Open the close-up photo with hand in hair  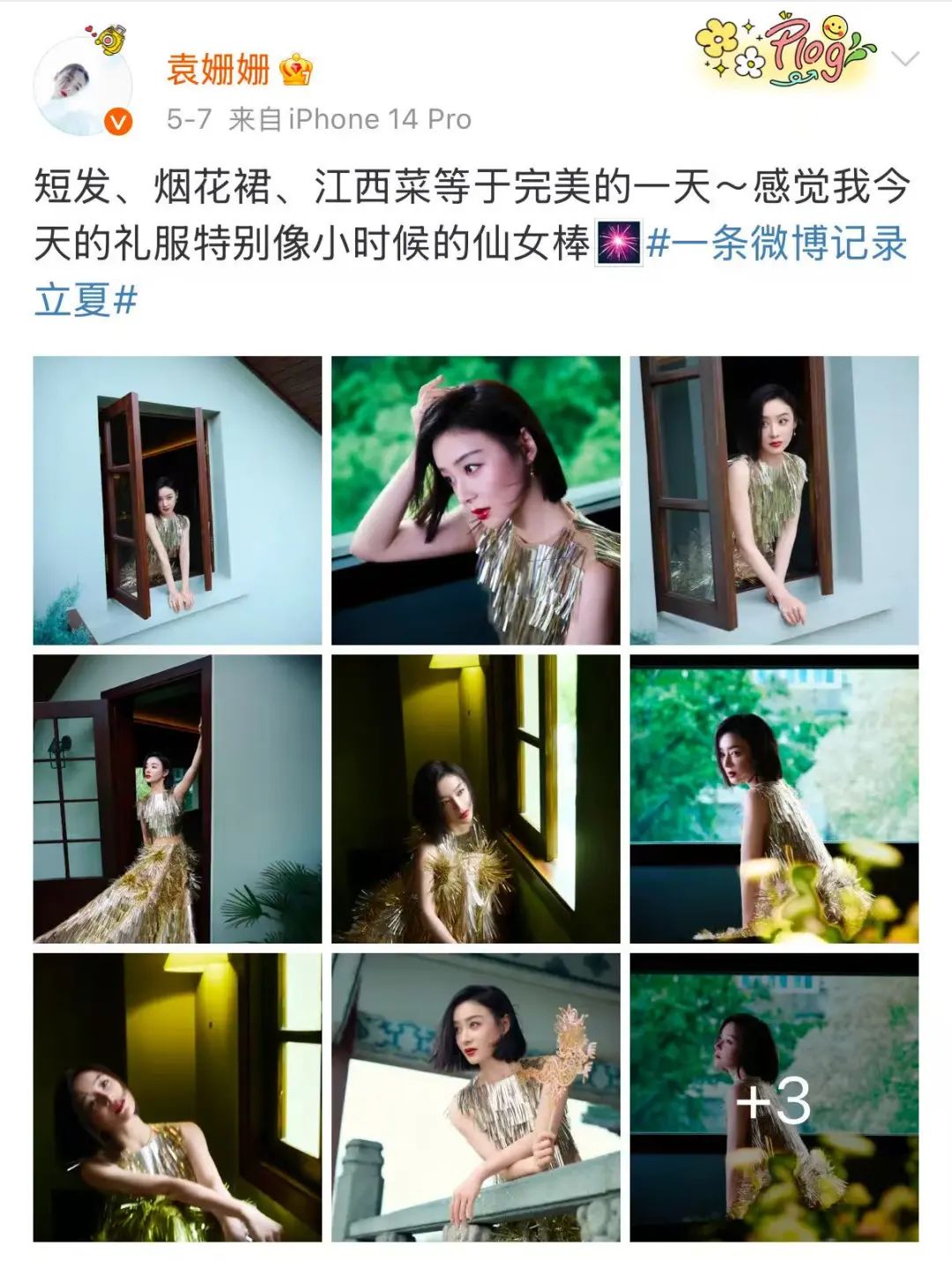point(475,500)
